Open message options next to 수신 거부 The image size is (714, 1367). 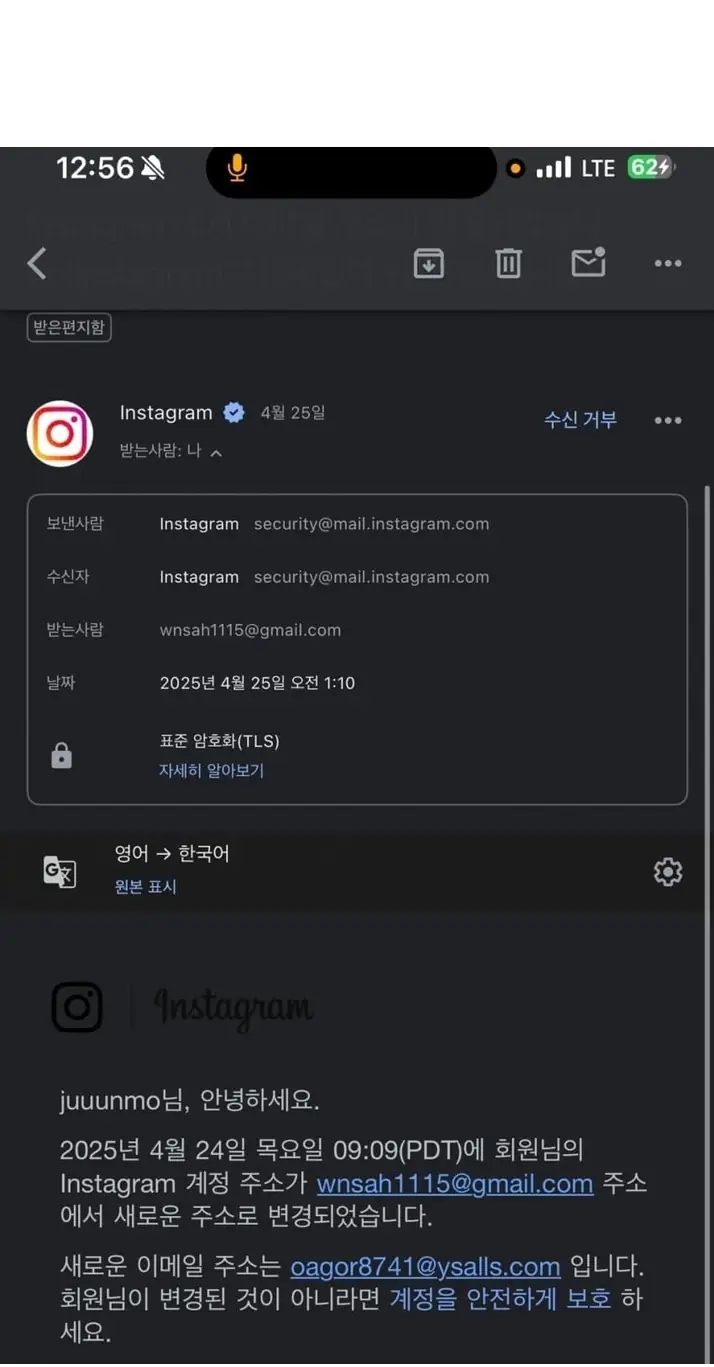pos(667,420)
